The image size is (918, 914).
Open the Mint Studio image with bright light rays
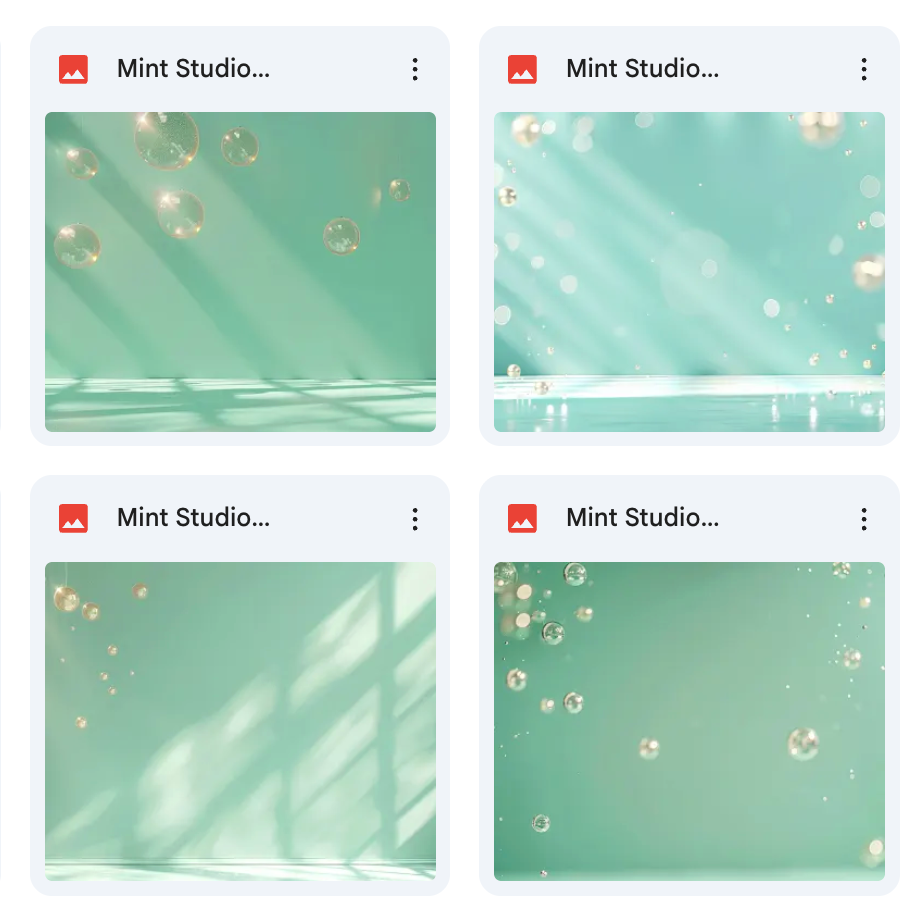(689, 271)
